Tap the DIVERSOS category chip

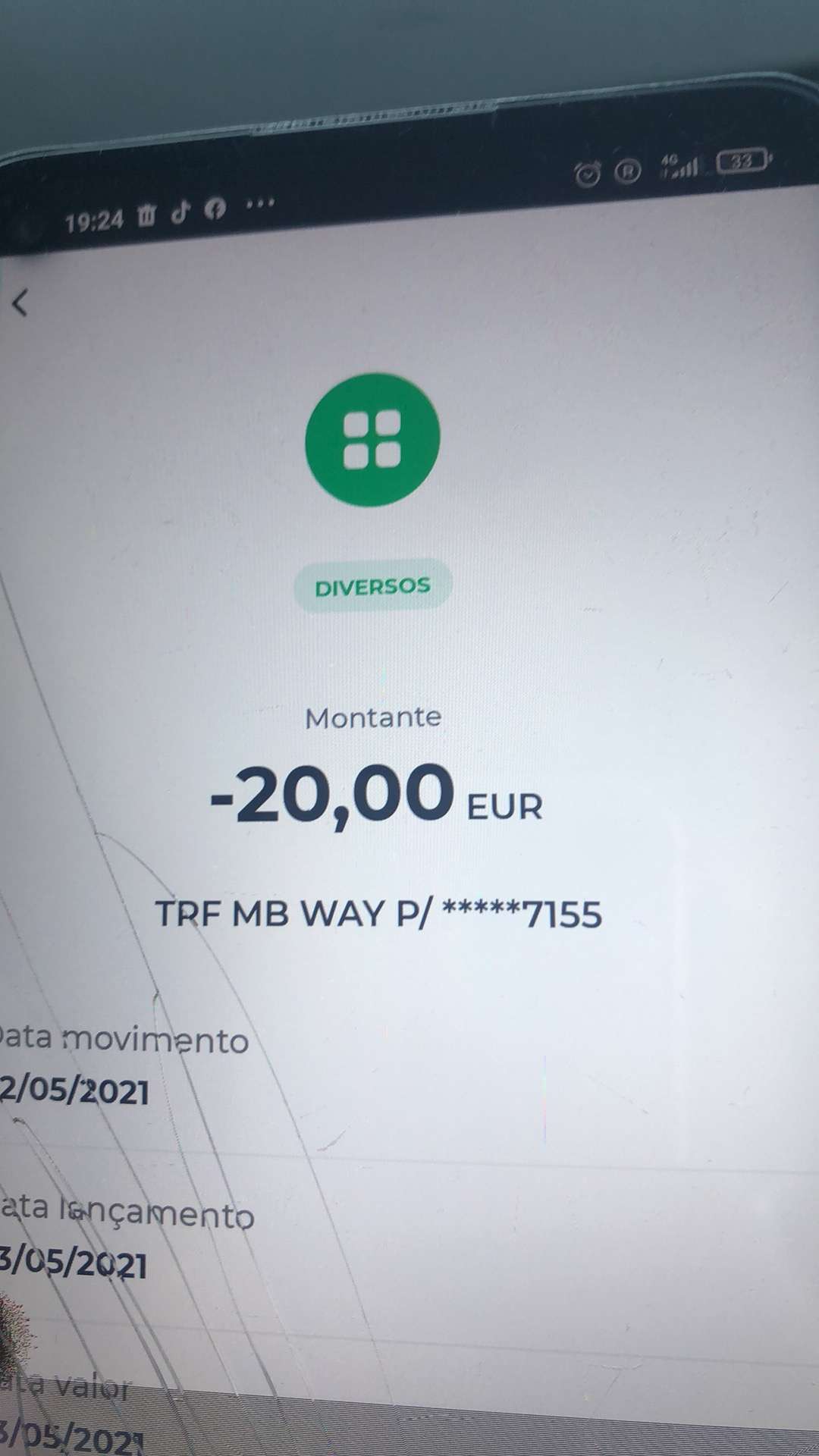(x=372, y=586)
